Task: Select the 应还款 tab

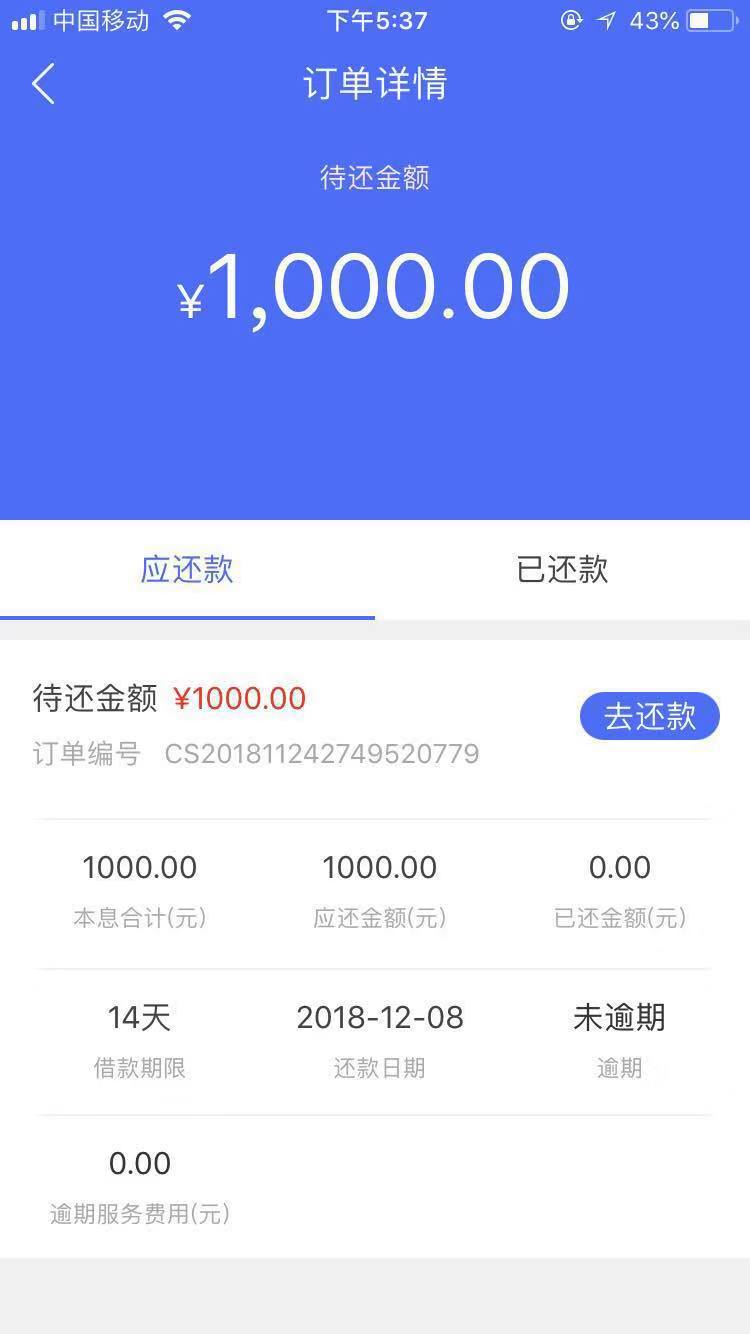Action: (187, 570)
